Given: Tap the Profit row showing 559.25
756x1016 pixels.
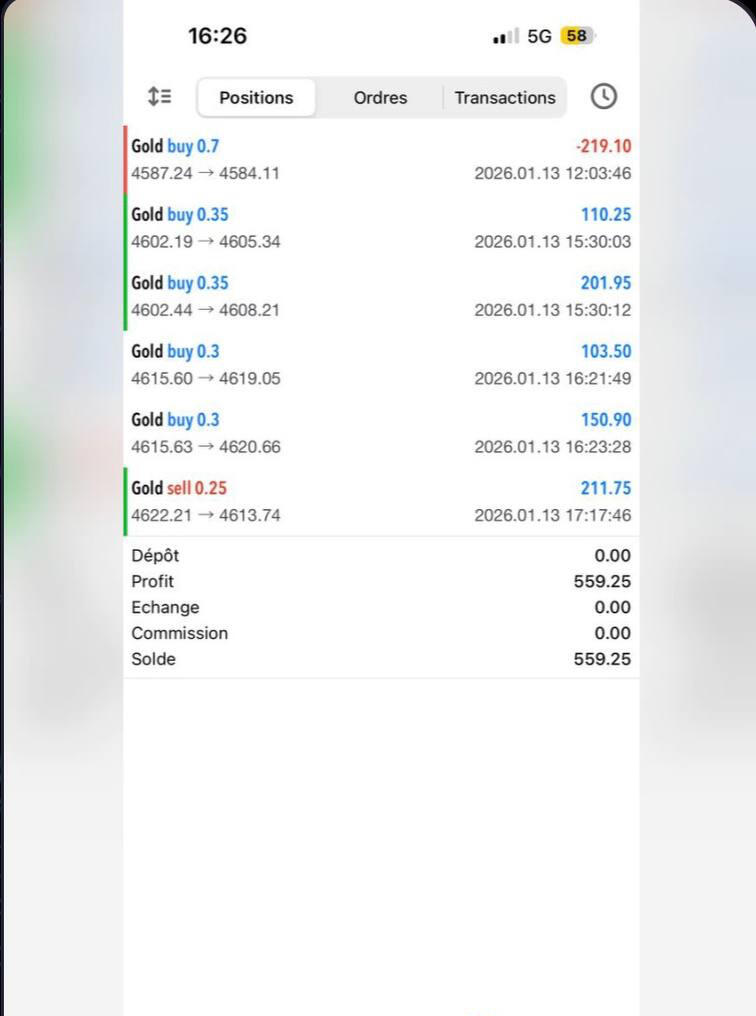Looking at the screenshot, I should pos(380,581).
